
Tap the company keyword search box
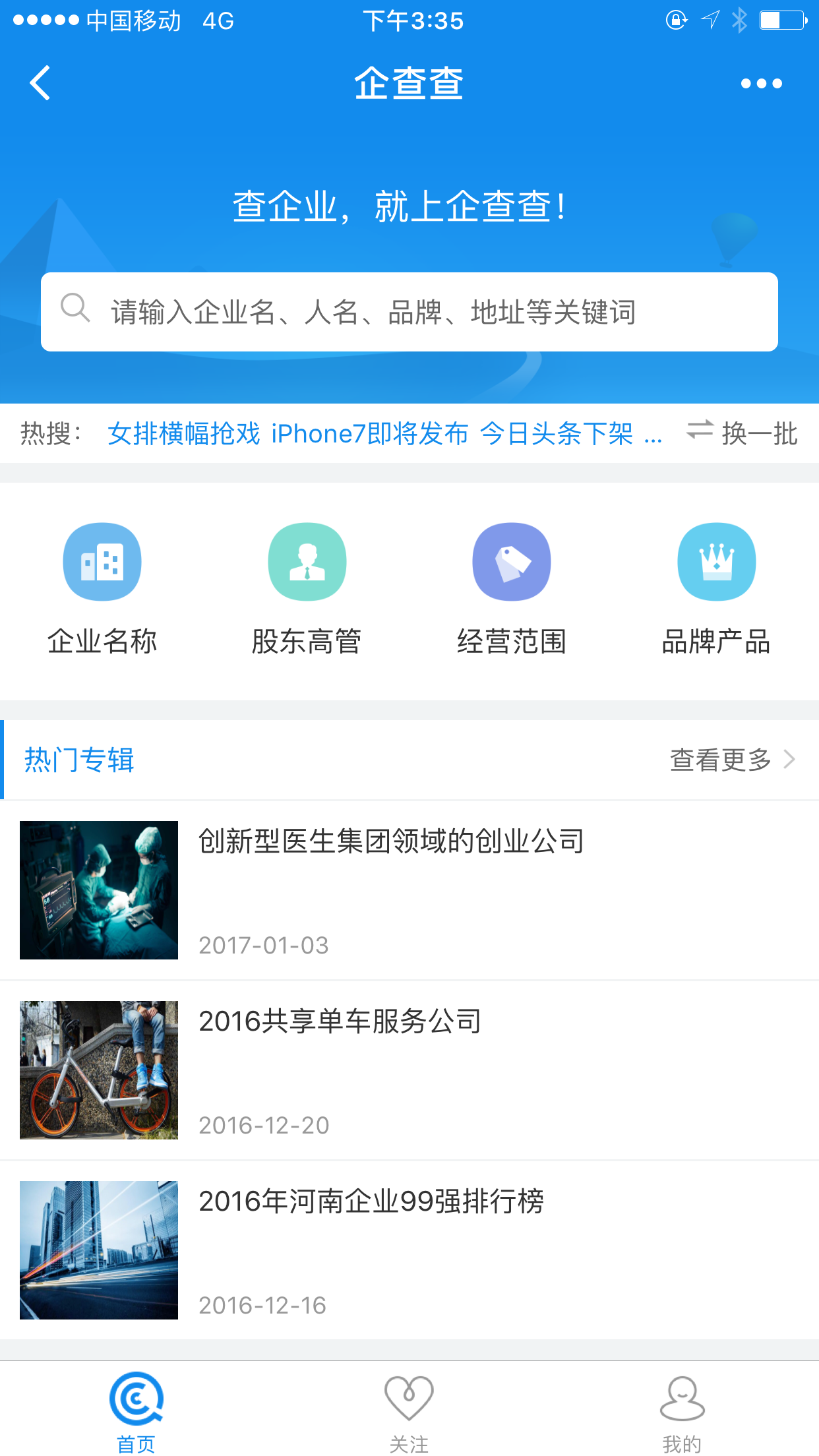(409, 312)
